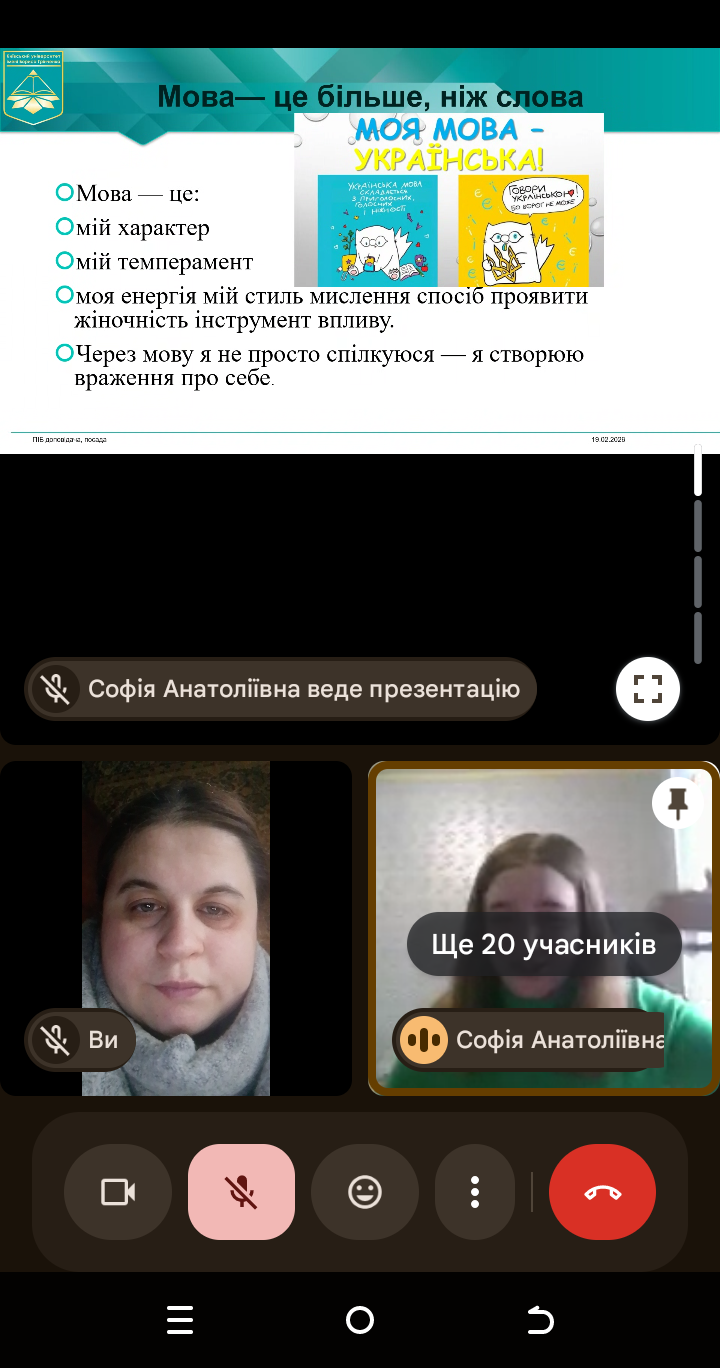This screenshot has width=720, height=1368.
Task: Turn off your camera
Action: (x=117, y=1192)
